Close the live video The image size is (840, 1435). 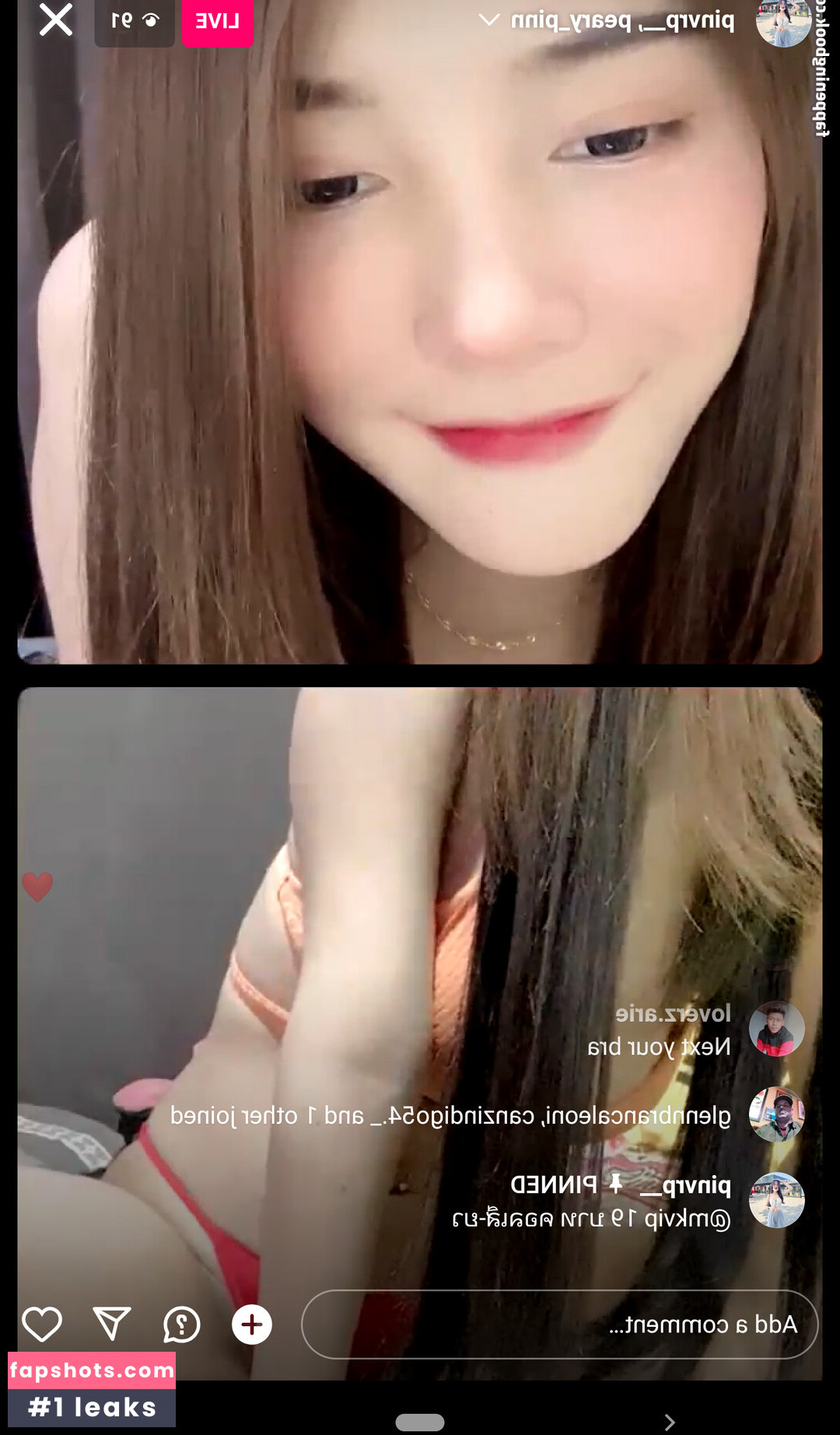point(56,20)
